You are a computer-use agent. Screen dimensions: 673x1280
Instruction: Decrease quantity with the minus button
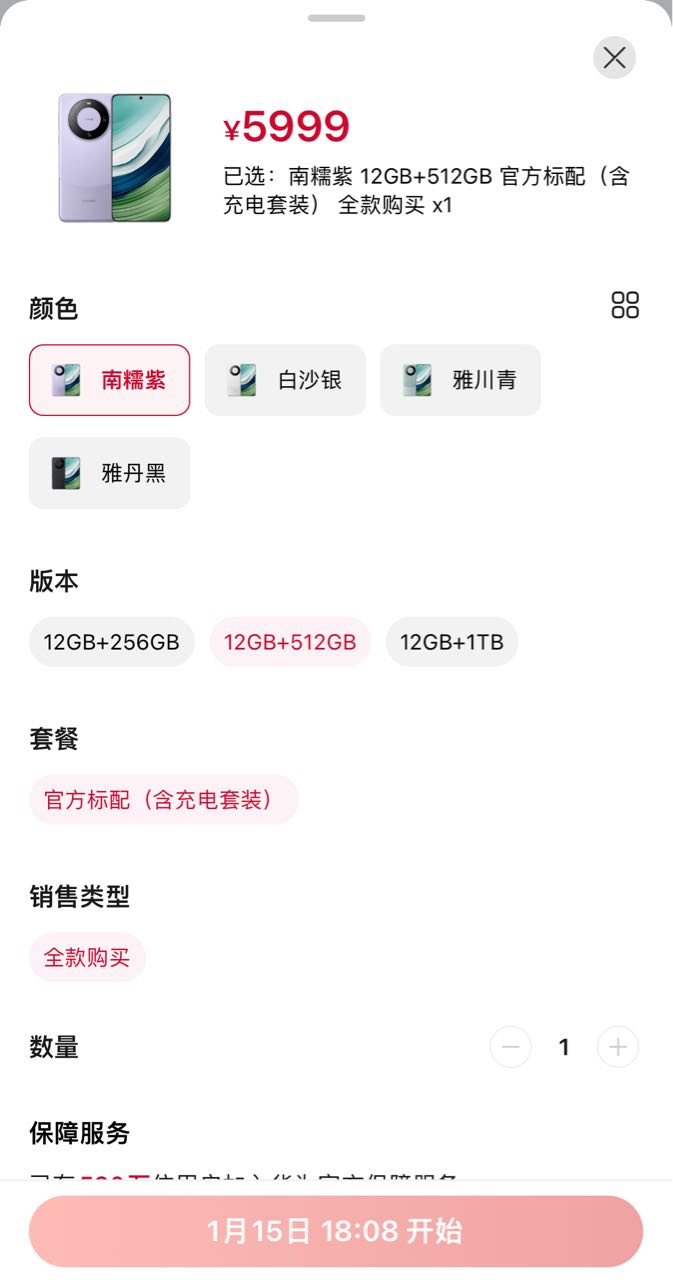click(511, 1047)
